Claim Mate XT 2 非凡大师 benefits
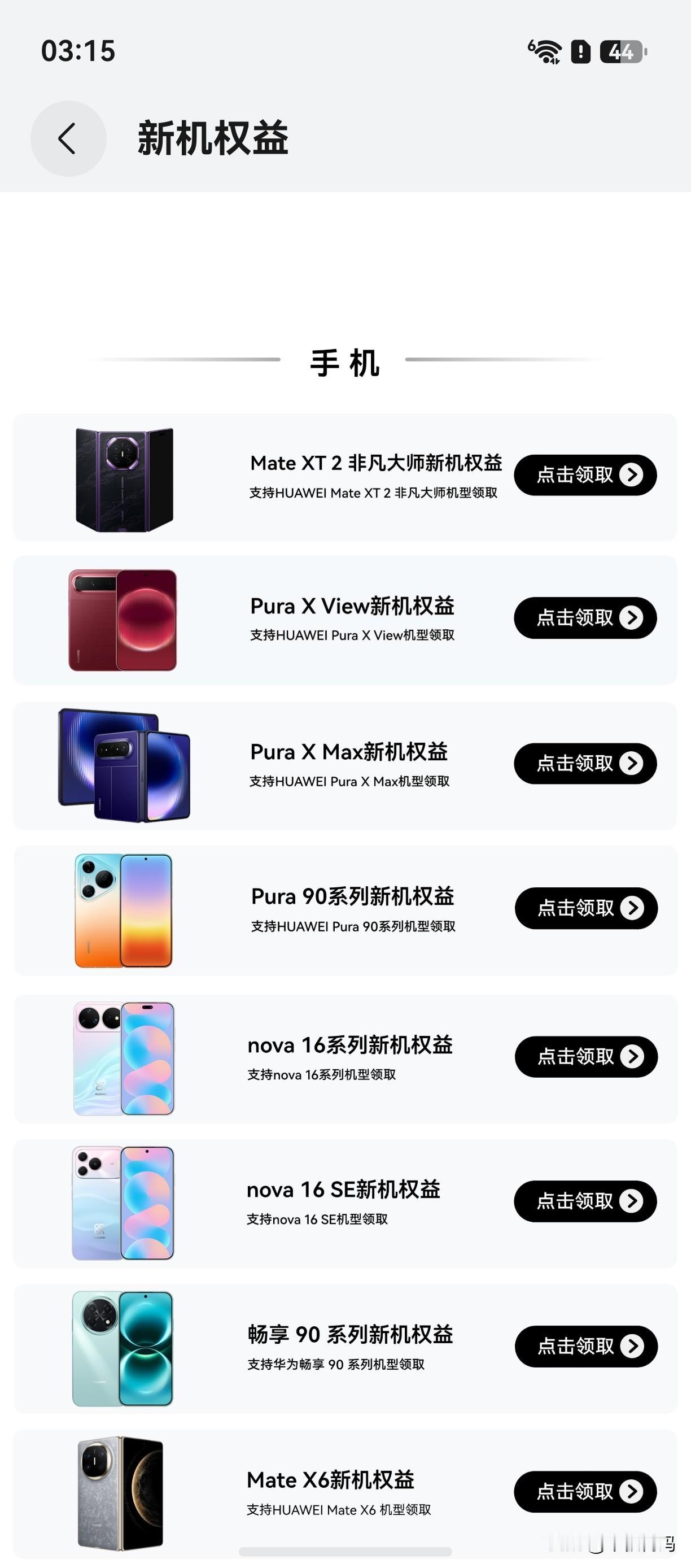Viewport: 691px width, 1568px height. 585,475
